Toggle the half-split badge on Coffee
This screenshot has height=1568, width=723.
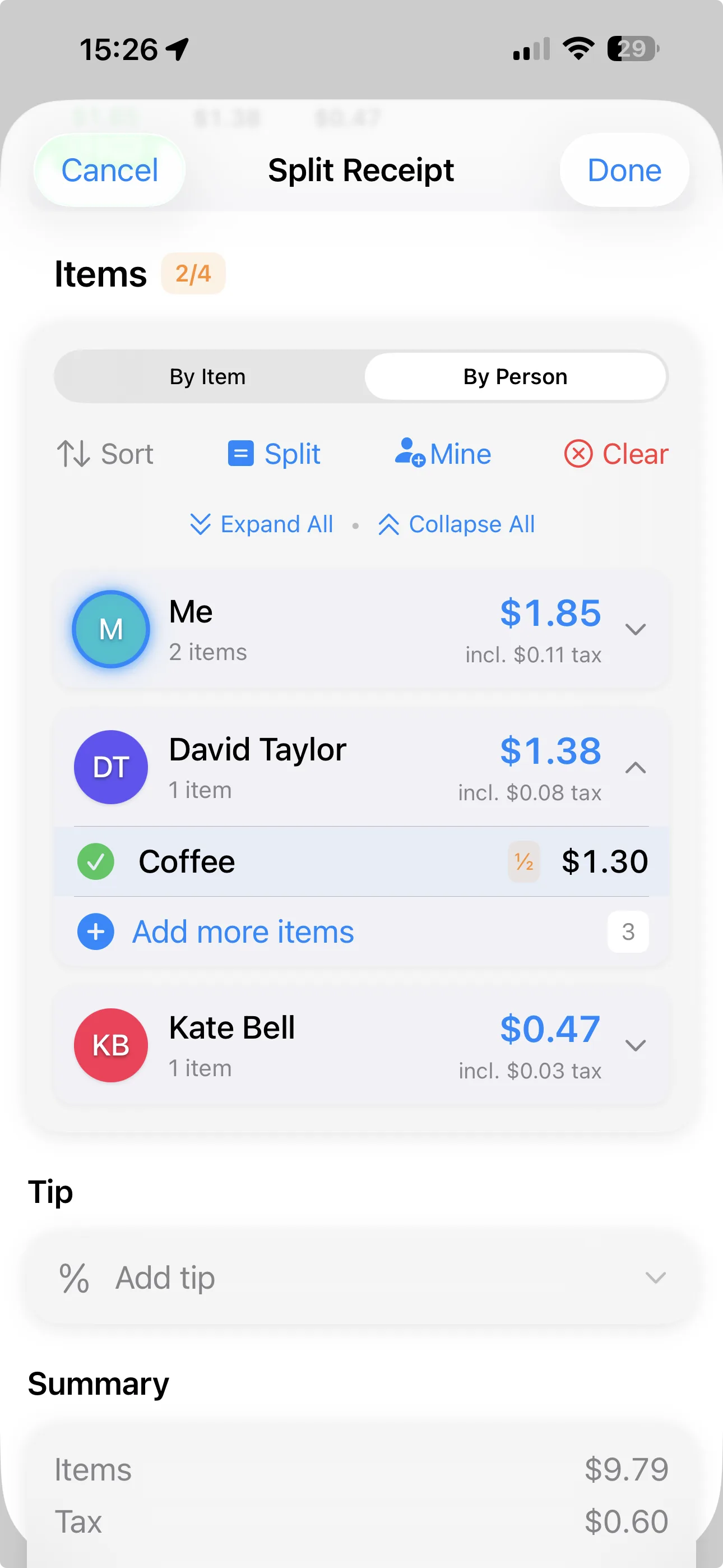[523, 862]
